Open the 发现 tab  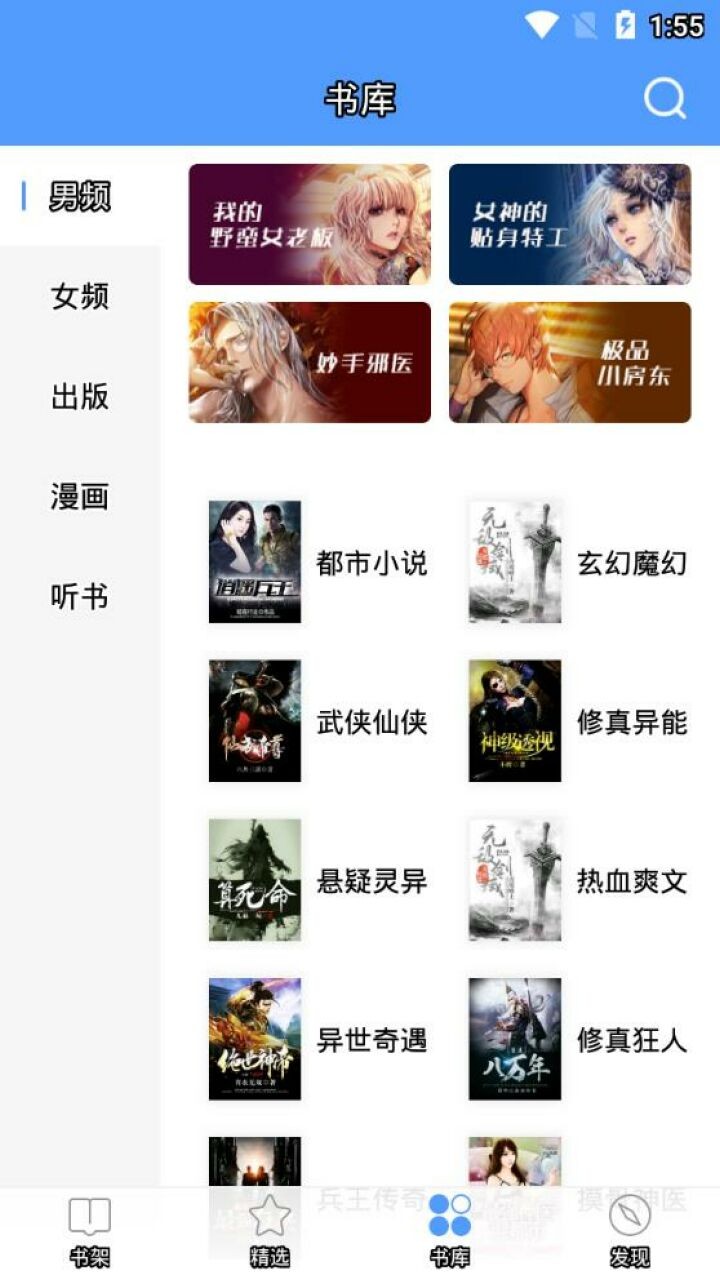(630, 1232)
